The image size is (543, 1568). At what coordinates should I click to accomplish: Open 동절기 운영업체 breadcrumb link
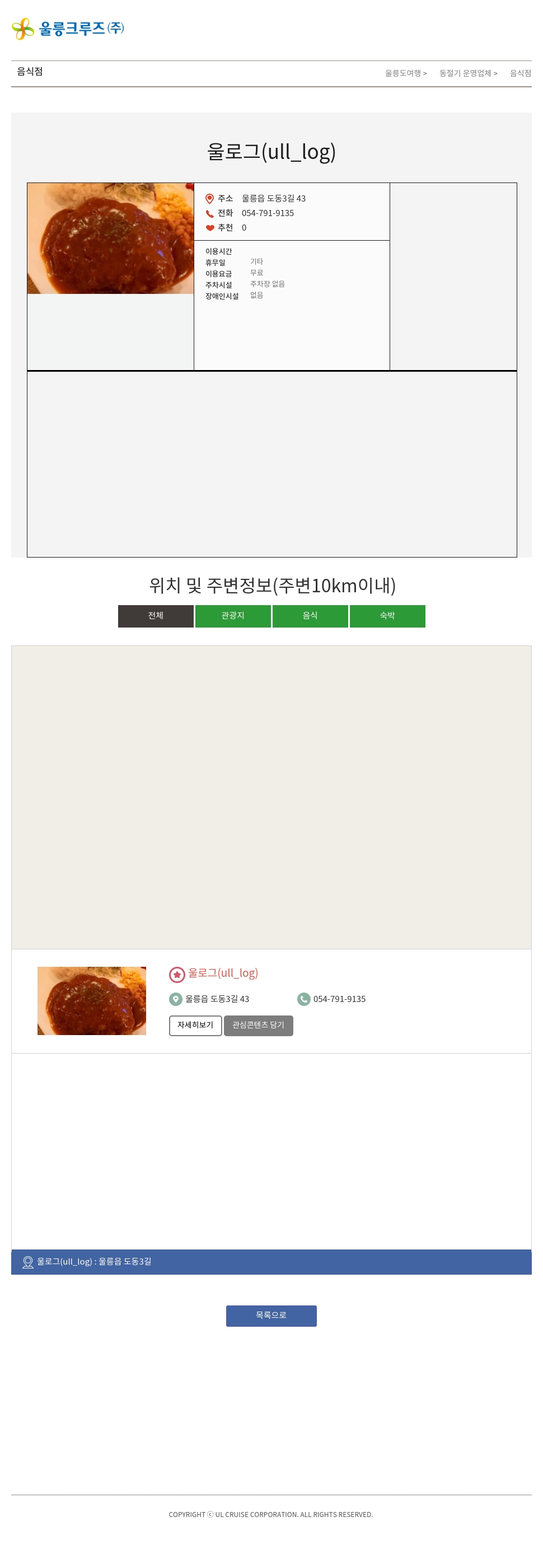467,73
